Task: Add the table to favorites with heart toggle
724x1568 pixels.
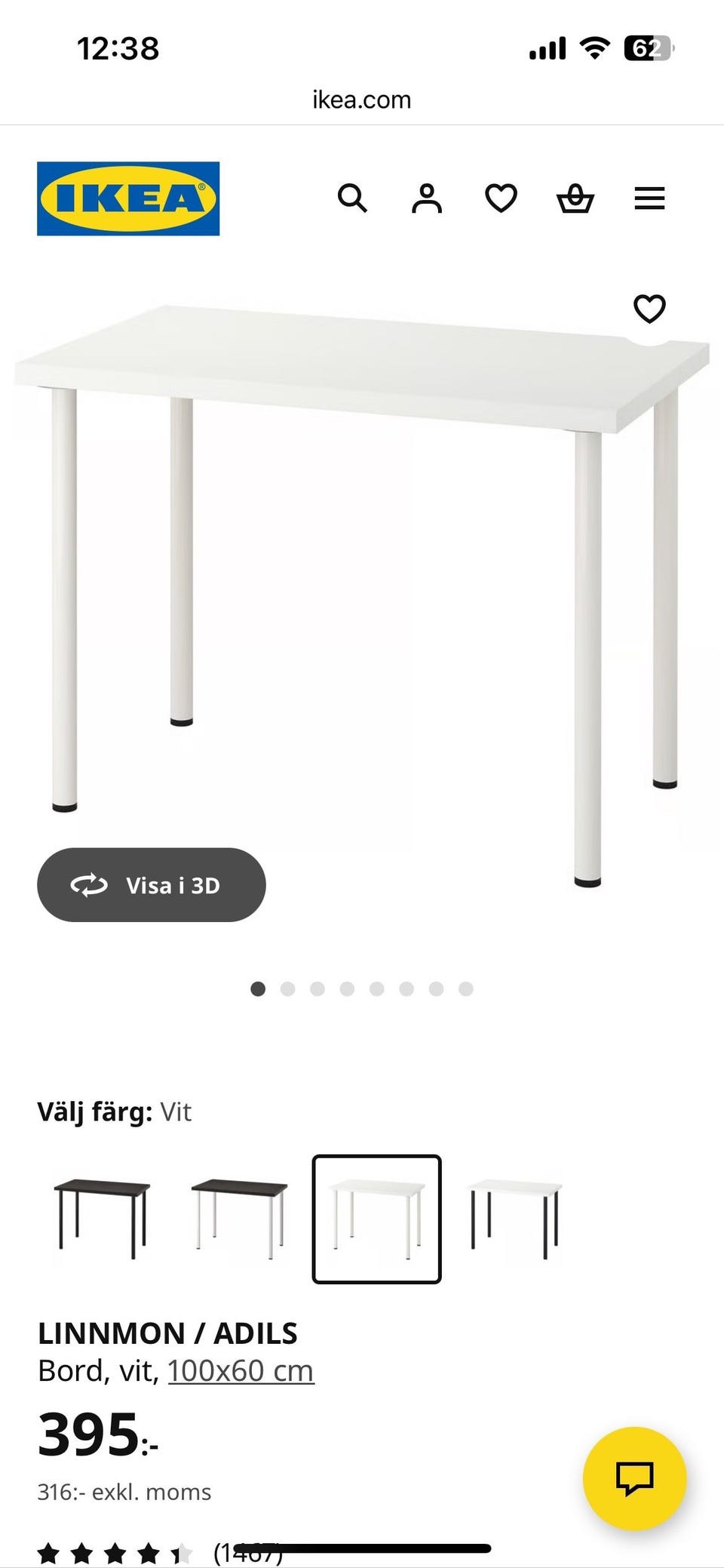Action: 649,309
